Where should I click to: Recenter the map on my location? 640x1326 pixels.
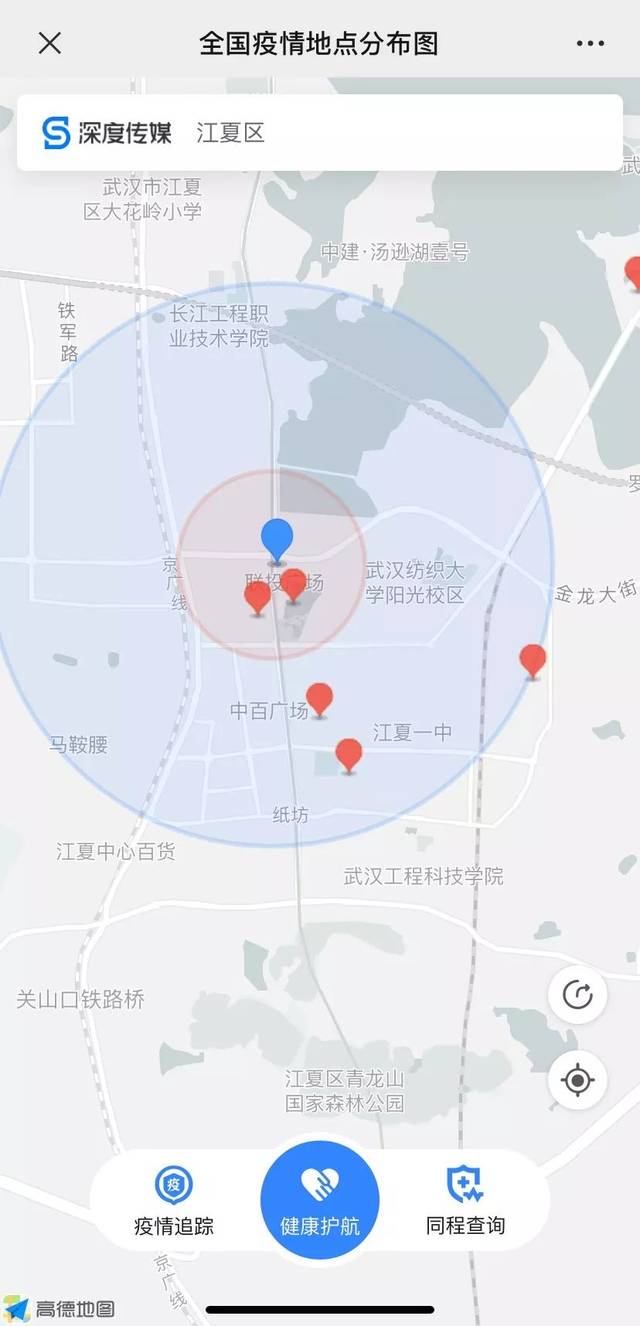tap(577, 1081)
